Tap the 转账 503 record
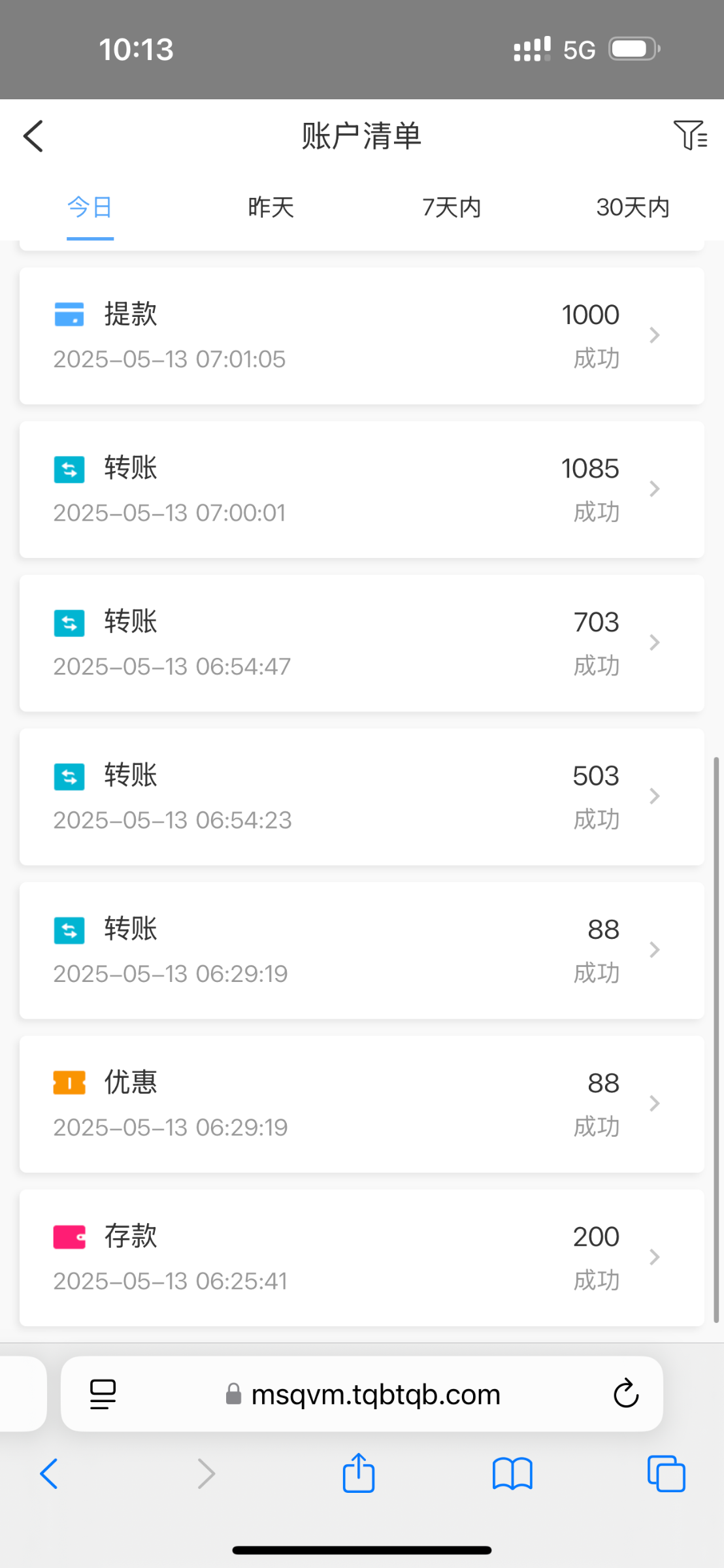 (x=362, y=796)
